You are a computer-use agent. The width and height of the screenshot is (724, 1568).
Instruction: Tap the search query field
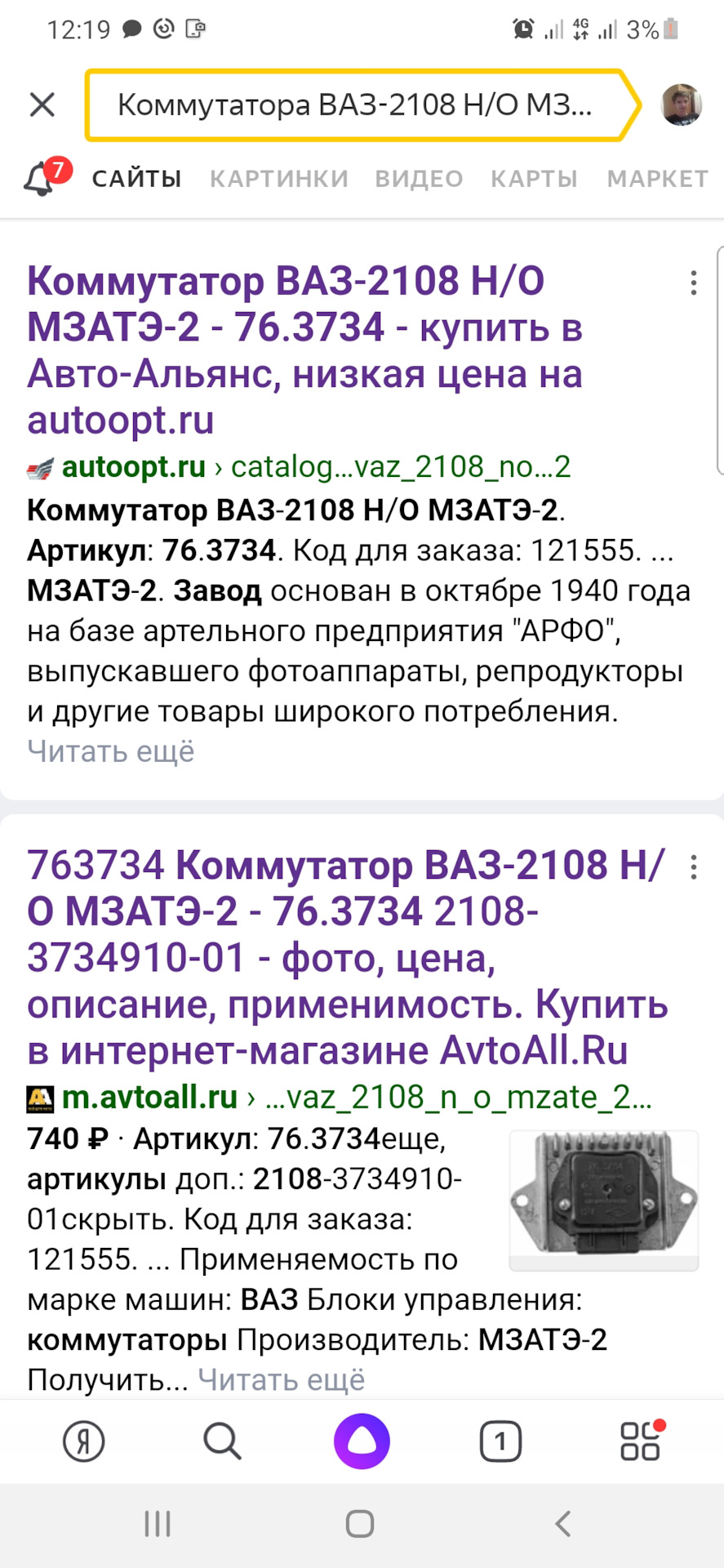(355, 105)
